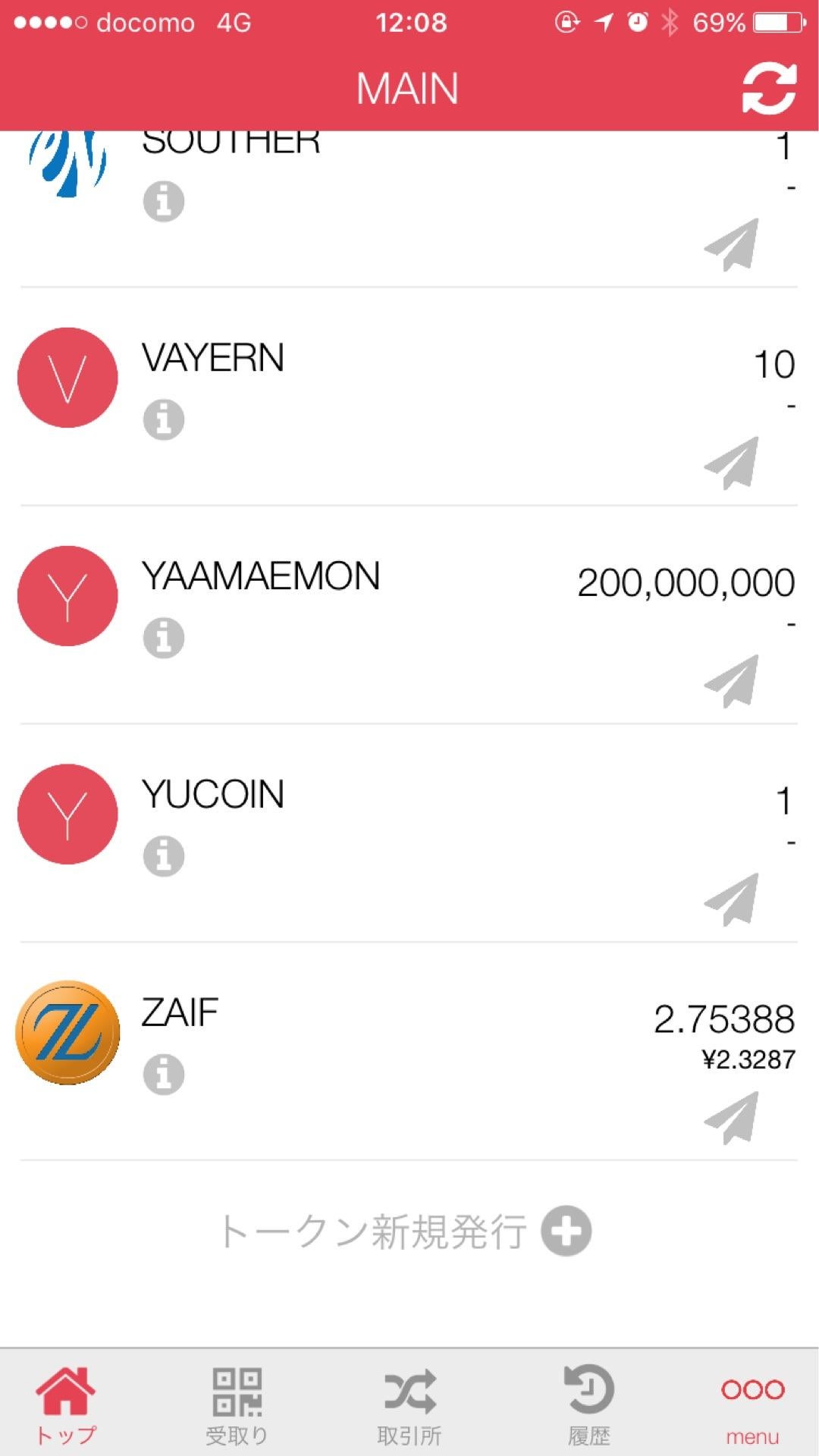Open the SOUTHER info icon
Viewport: 819px width, 1456px height.
click(164, 202)
